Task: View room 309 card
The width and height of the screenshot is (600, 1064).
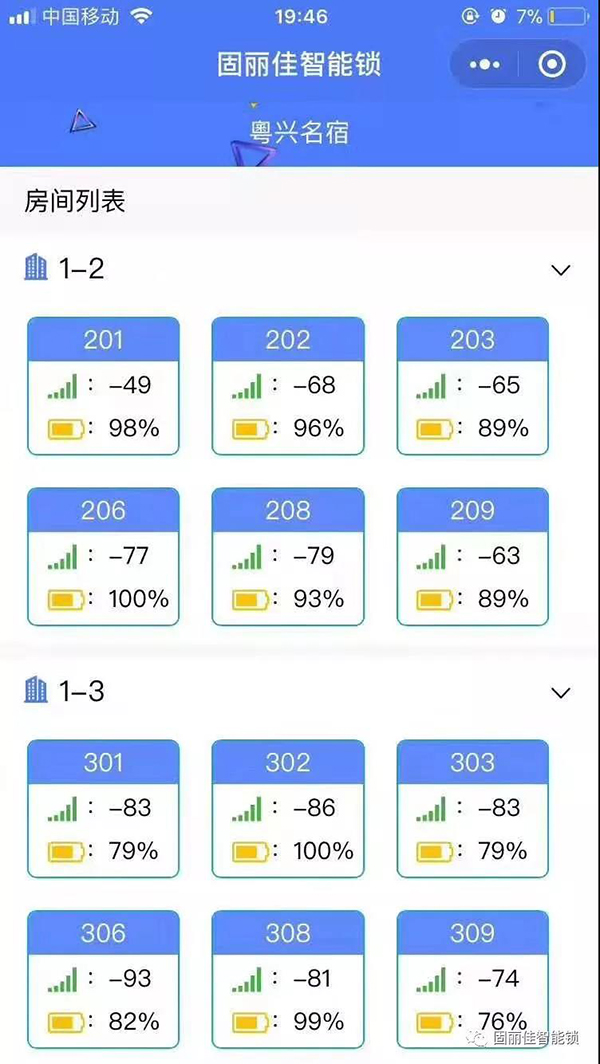Action: tap(472, 978)
